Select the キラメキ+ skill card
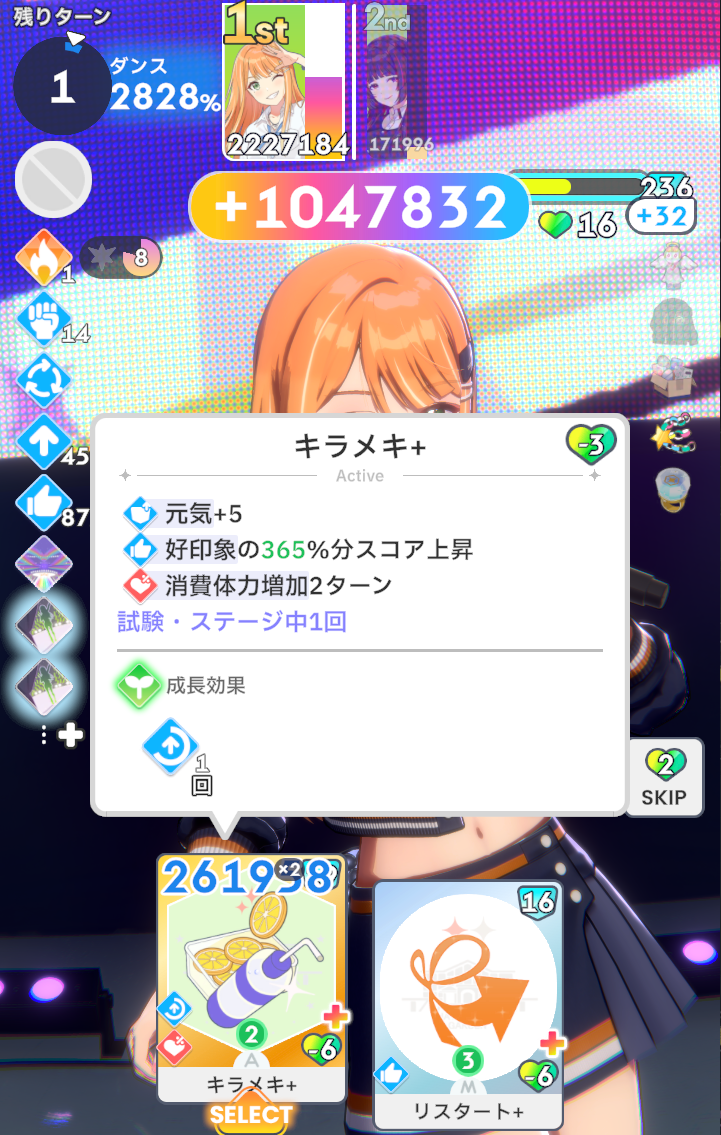The height and width of the screenshot is (1135, 721). point(251,975)
